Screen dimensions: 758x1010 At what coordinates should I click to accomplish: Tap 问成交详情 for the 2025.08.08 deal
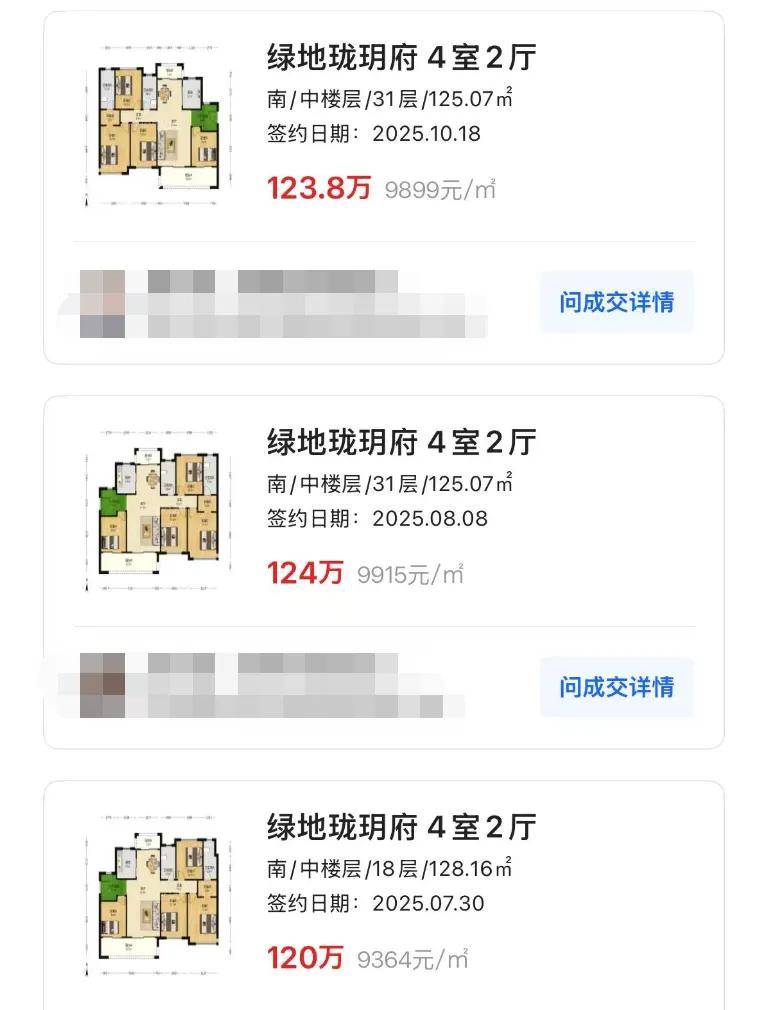[616, 687]
